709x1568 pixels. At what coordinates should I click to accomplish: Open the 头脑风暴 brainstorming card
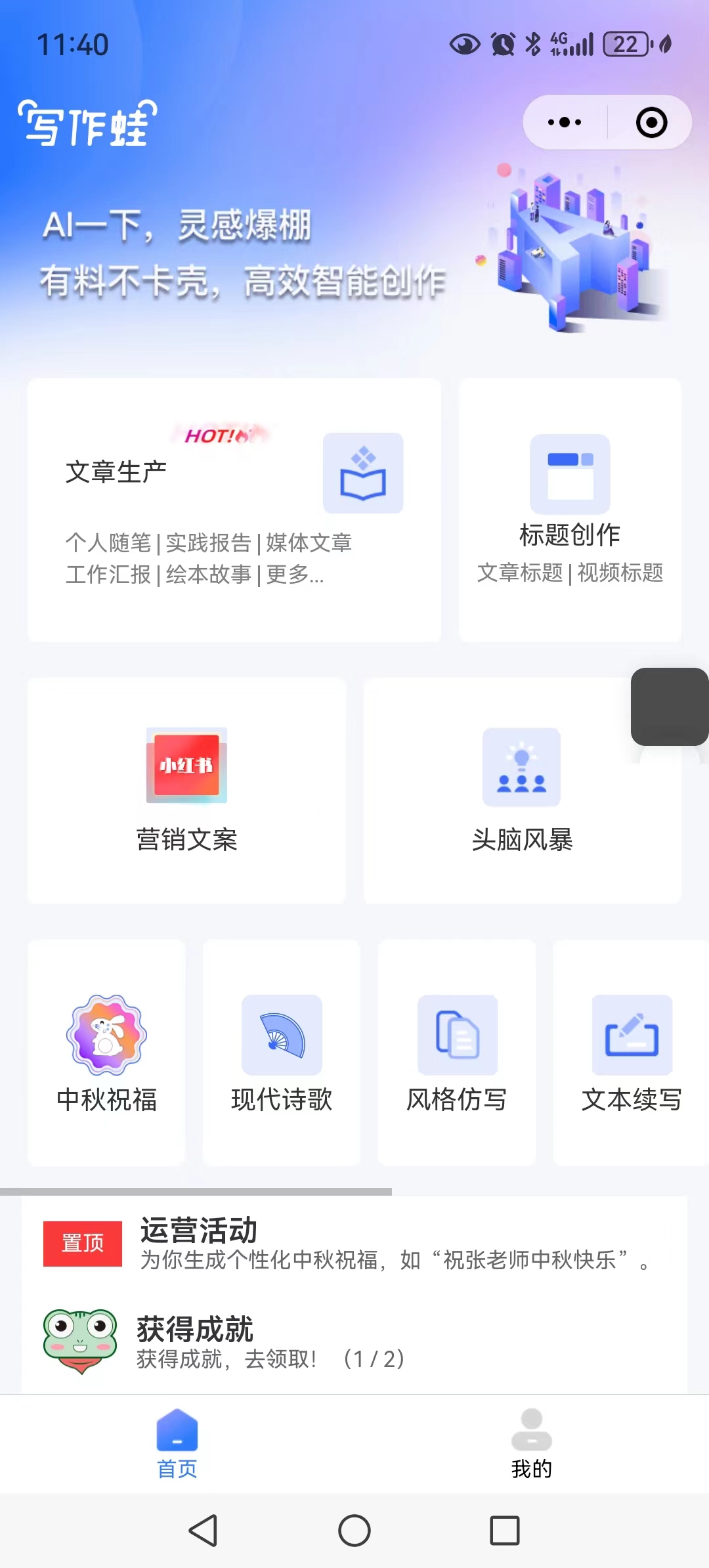(x=522, y=791)
